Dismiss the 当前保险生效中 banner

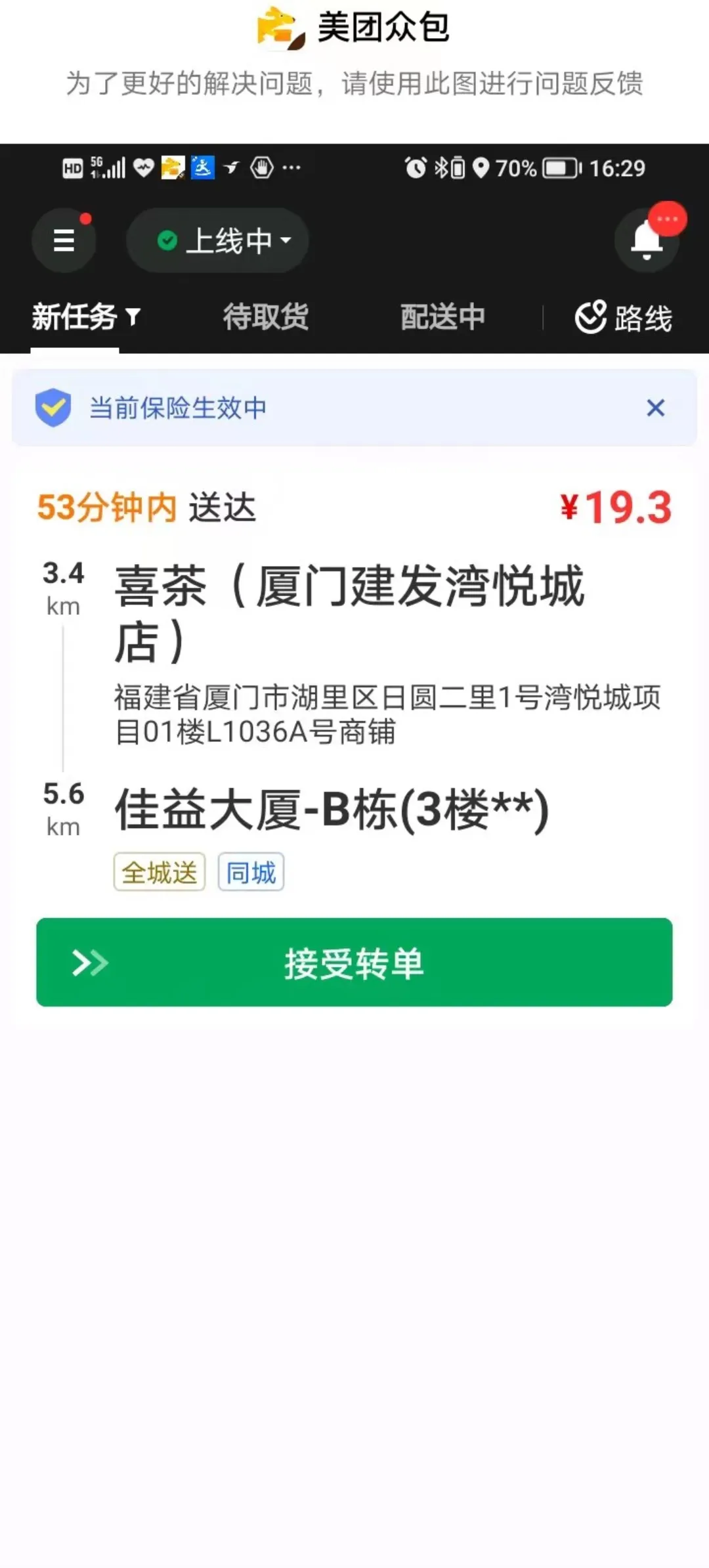click(x=655, y=408)
